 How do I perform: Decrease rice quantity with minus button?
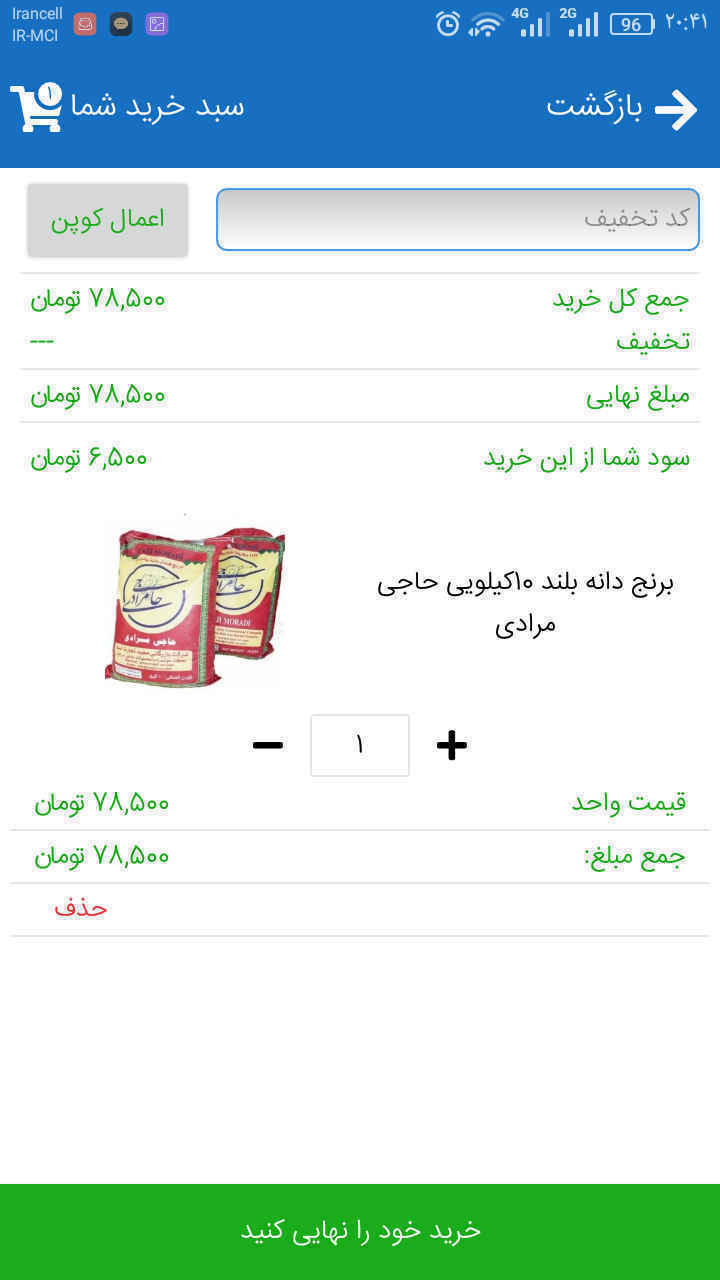pyautogui.click(x=267, y=745)
